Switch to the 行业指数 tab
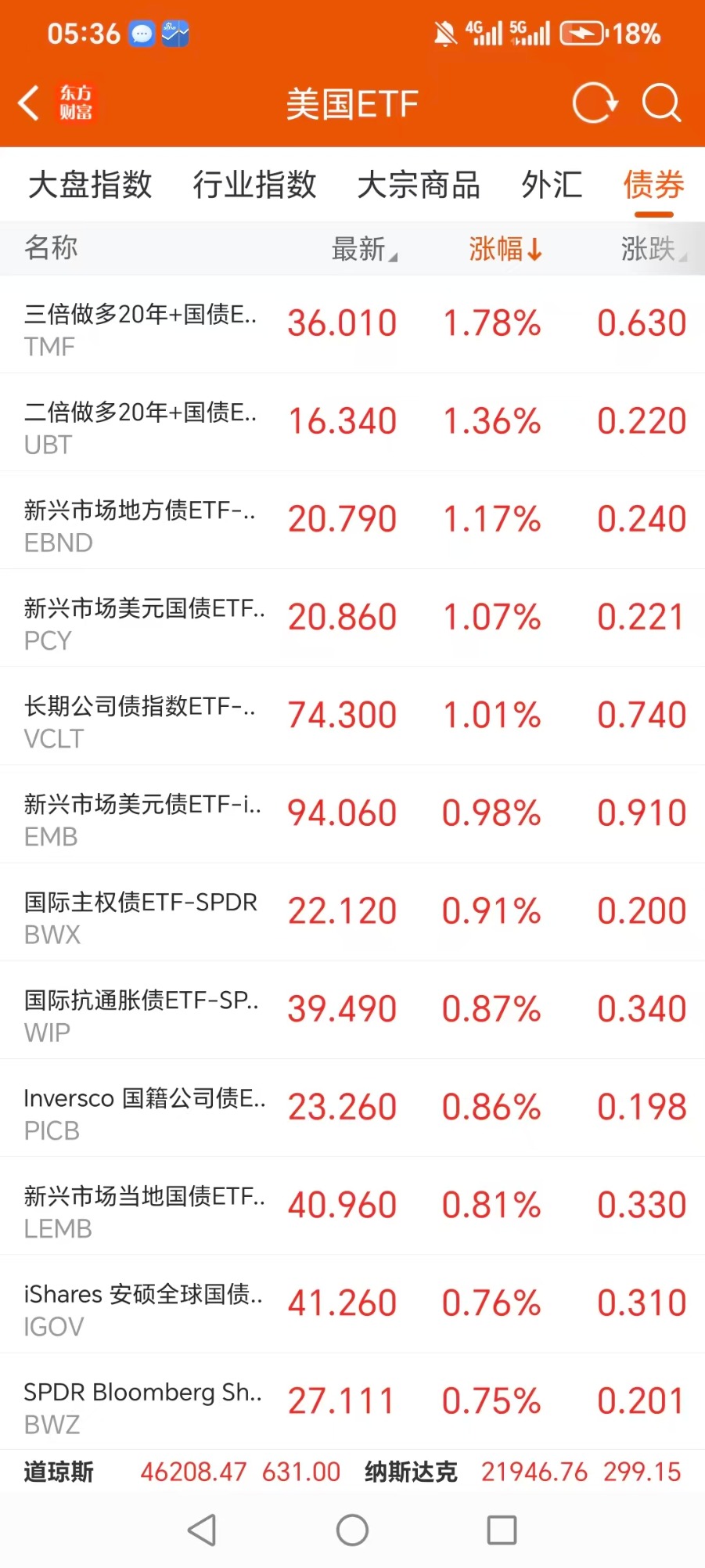Viewport: 705px width, 1568px height. coord(254,186)
